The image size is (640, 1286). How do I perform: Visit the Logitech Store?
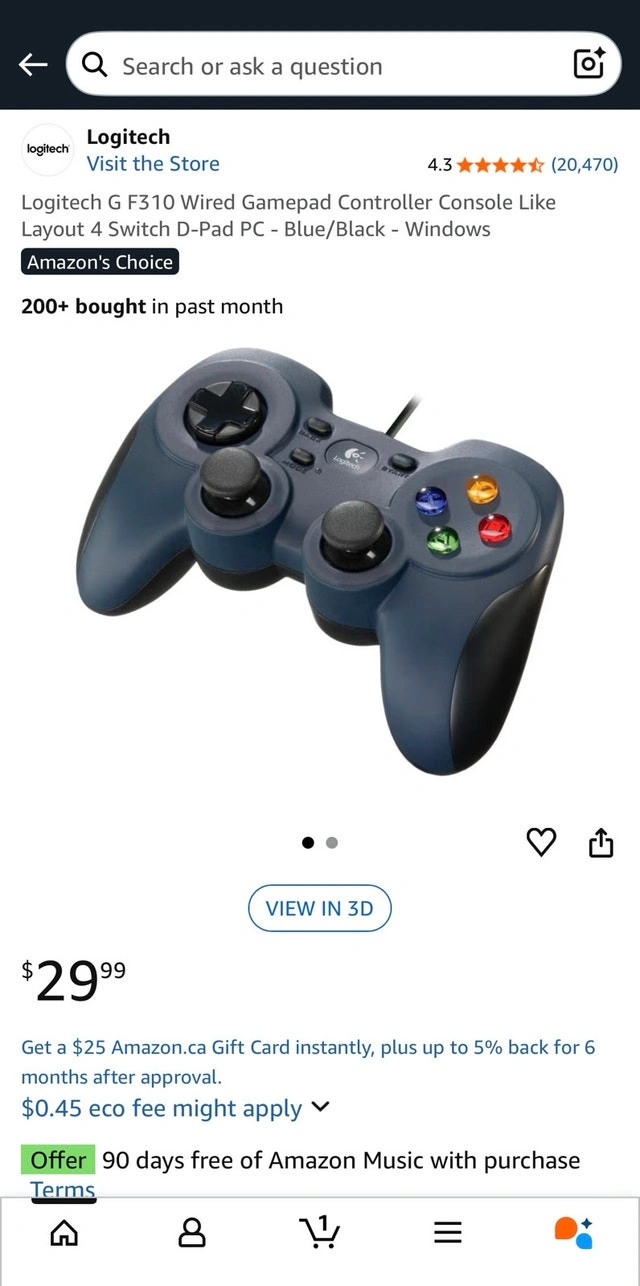point(153,164)
